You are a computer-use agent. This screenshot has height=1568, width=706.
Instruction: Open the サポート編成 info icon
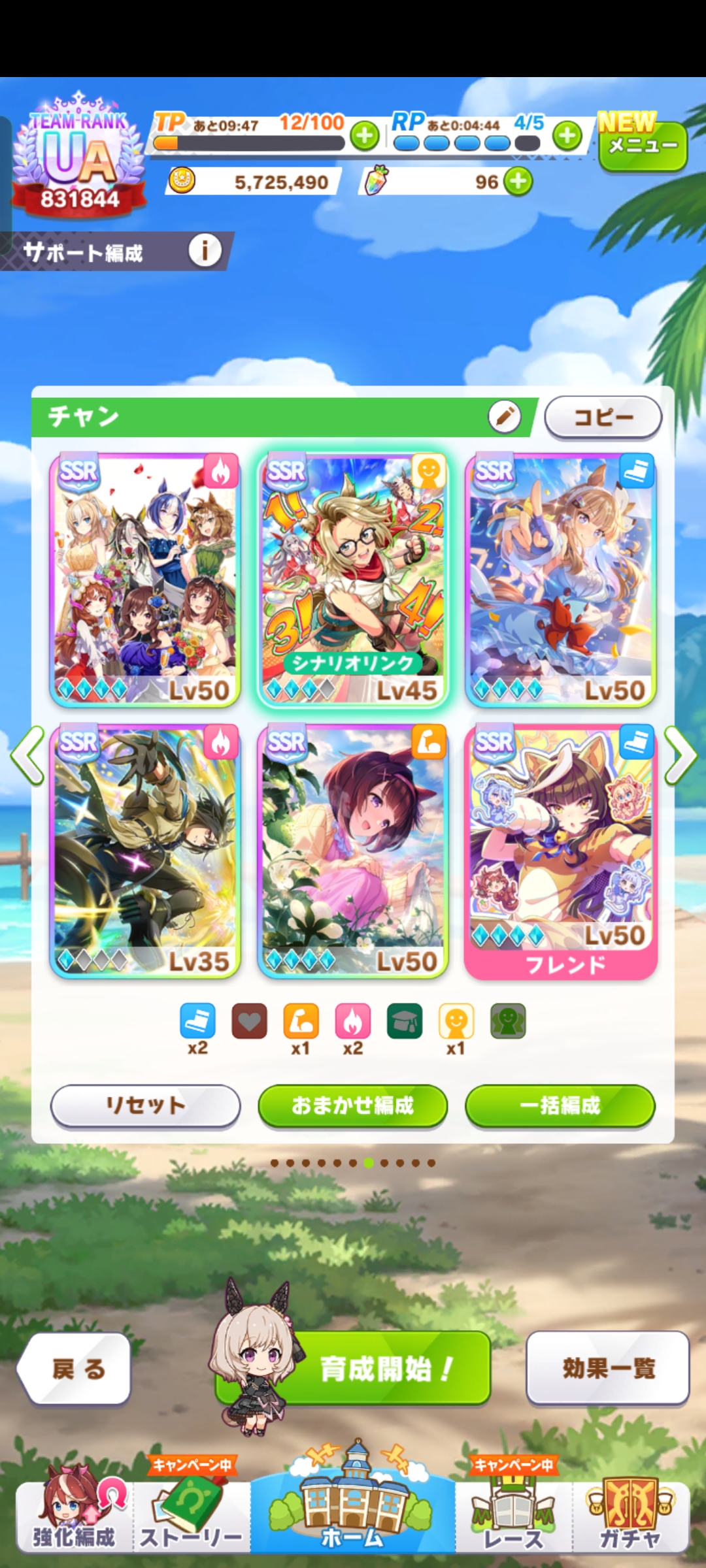pyautogui.click(x=205, y=251)
